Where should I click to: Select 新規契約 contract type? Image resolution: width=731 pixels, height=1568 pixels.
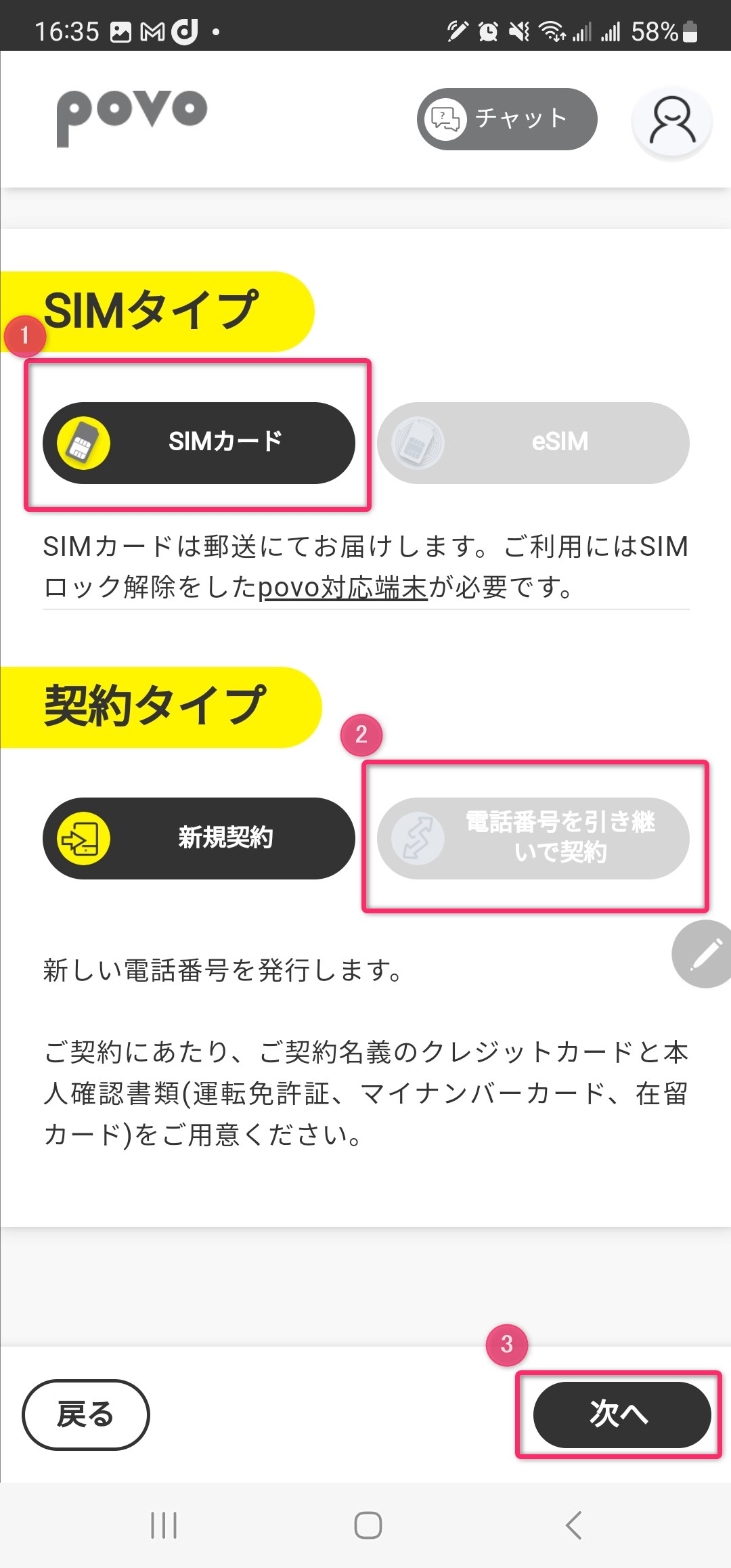pyautogui.click(x=198, y=838)
